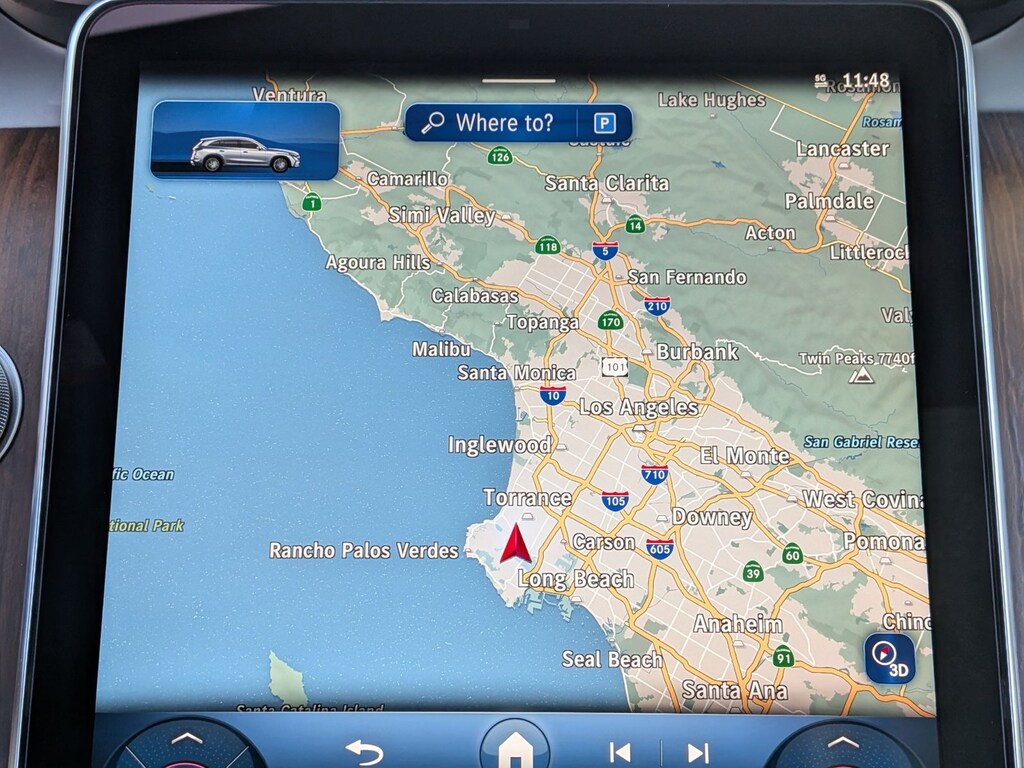Viewport: 1024px width, 768px height.
Task: Open the Where to? search field
Action: 491,123
